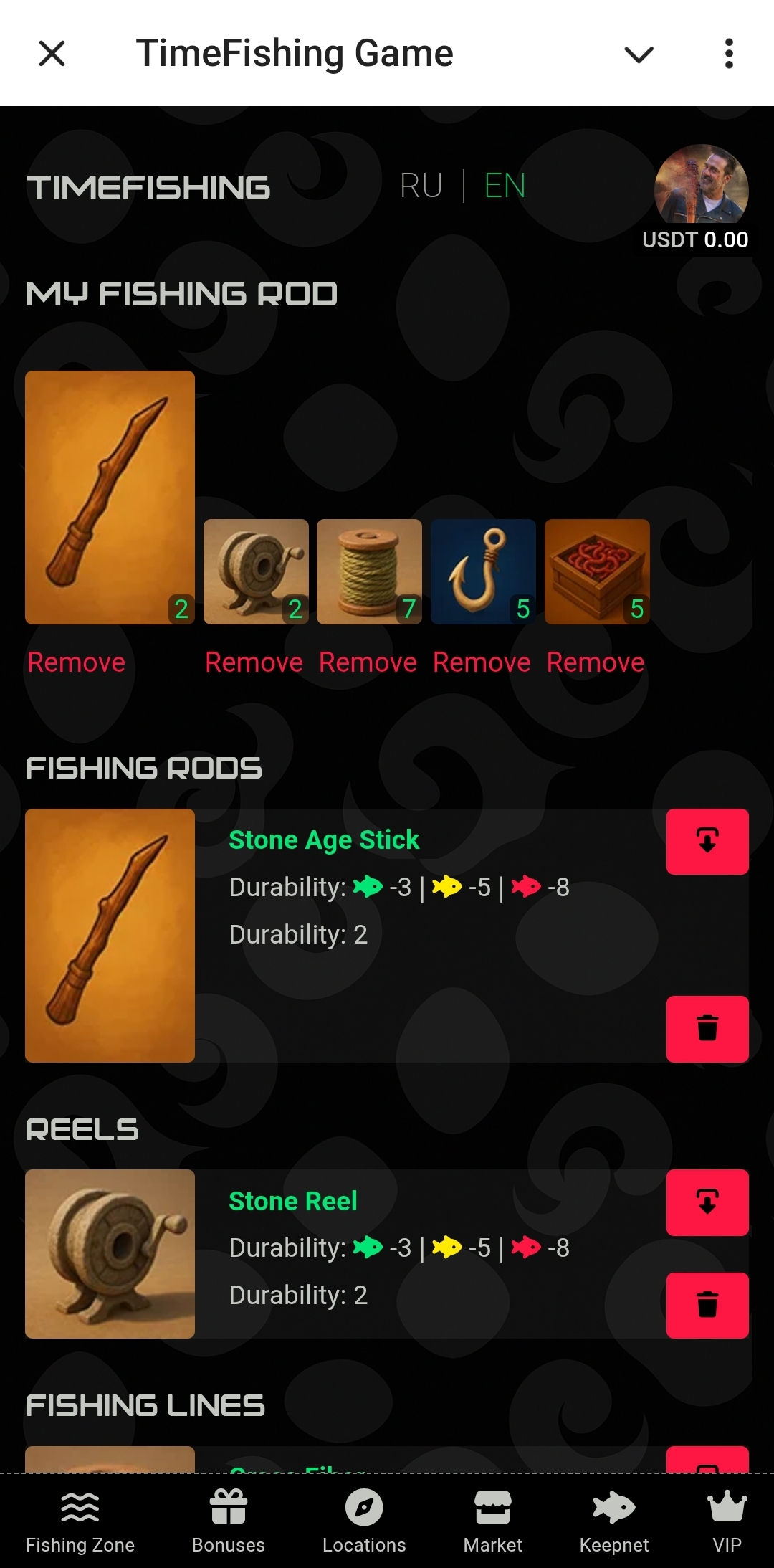This screenshot has height=1568, width=774.
Task: Open the three-dot options menu
Action: pos(729,53)
